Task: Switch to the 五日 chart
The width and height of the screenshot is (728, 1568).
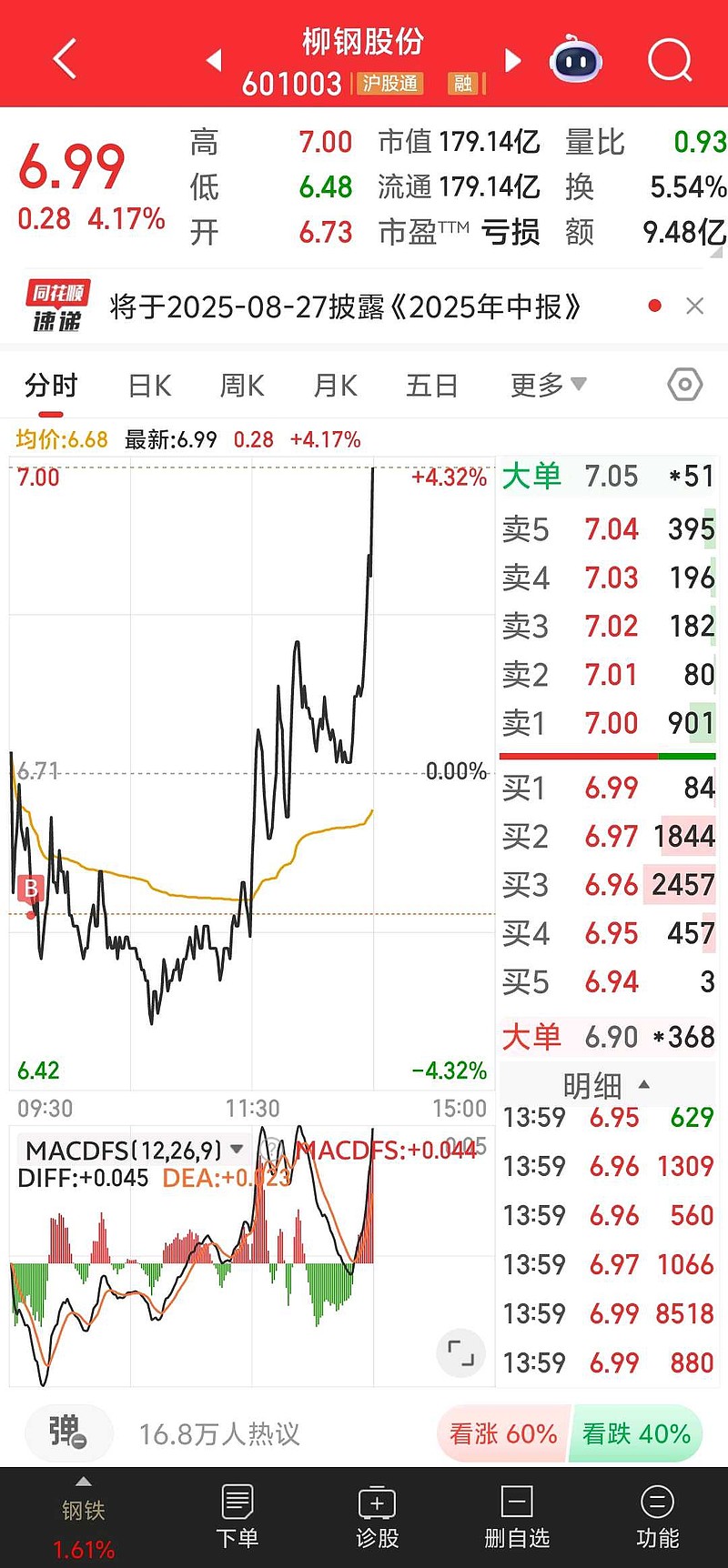Action: 431,386
